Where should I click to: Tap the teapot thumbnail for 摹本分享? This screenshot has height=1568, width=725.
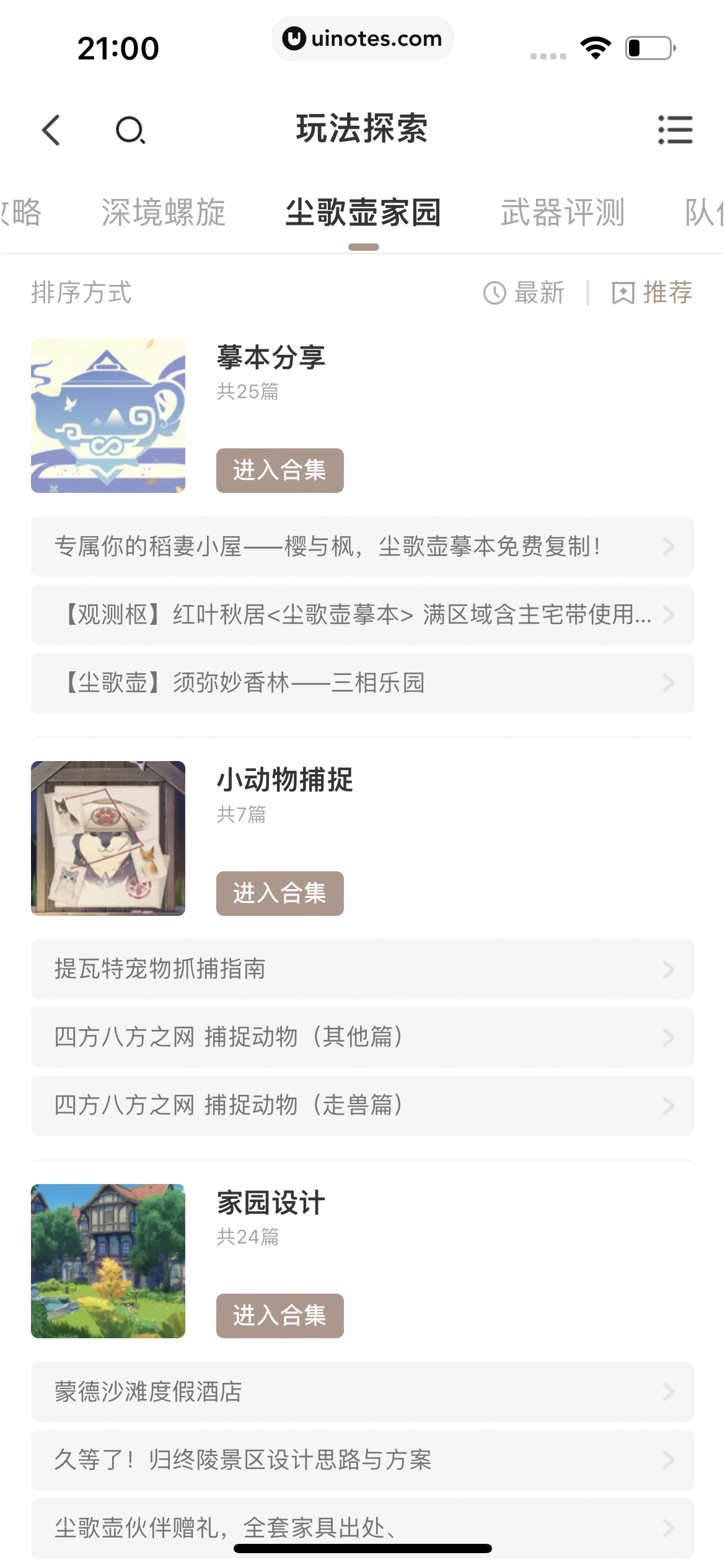pos(108,416)
